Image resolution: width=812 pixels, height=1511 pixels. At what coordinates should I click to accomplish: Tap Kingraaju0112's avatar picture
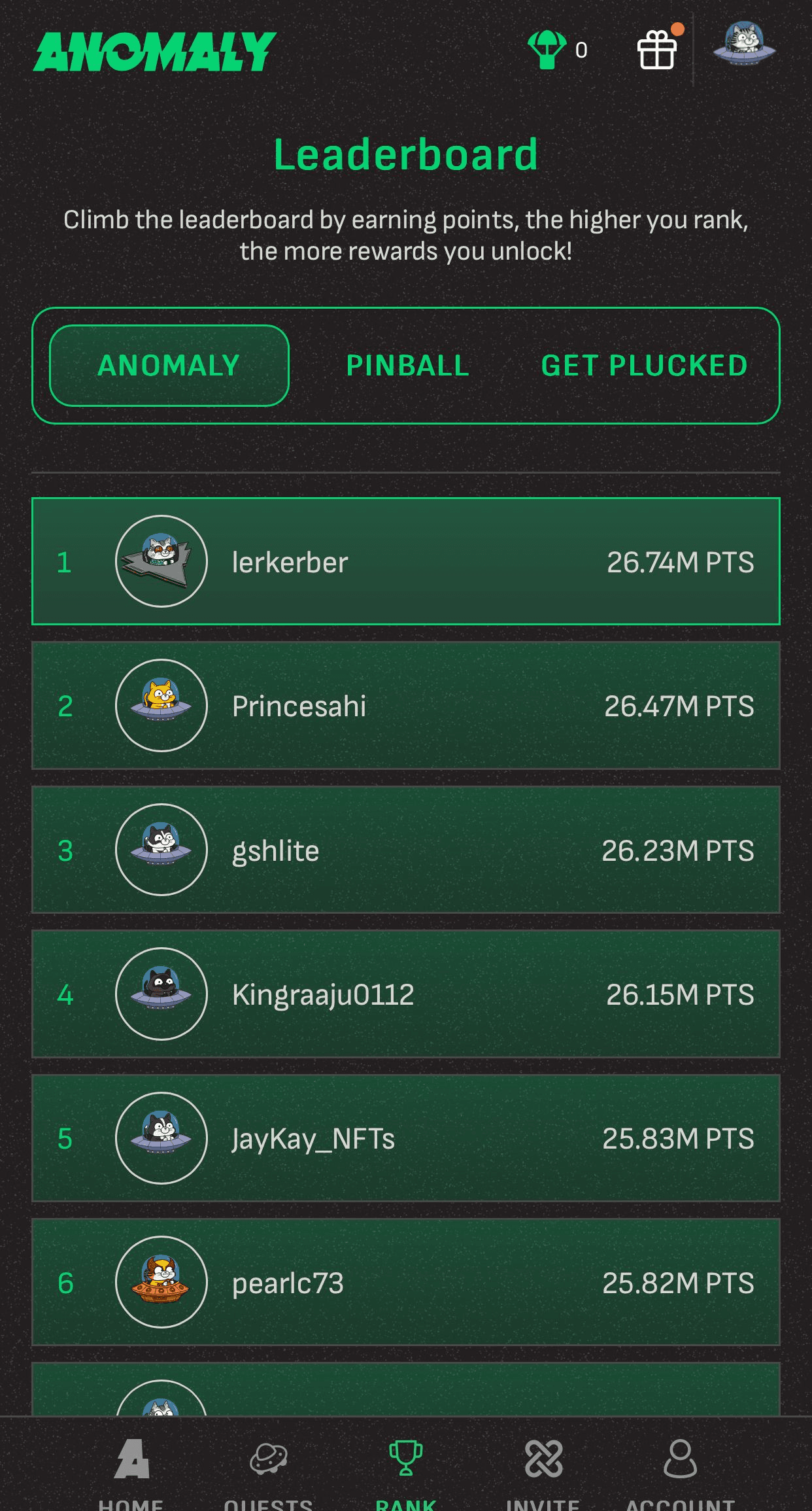point(161,994)
